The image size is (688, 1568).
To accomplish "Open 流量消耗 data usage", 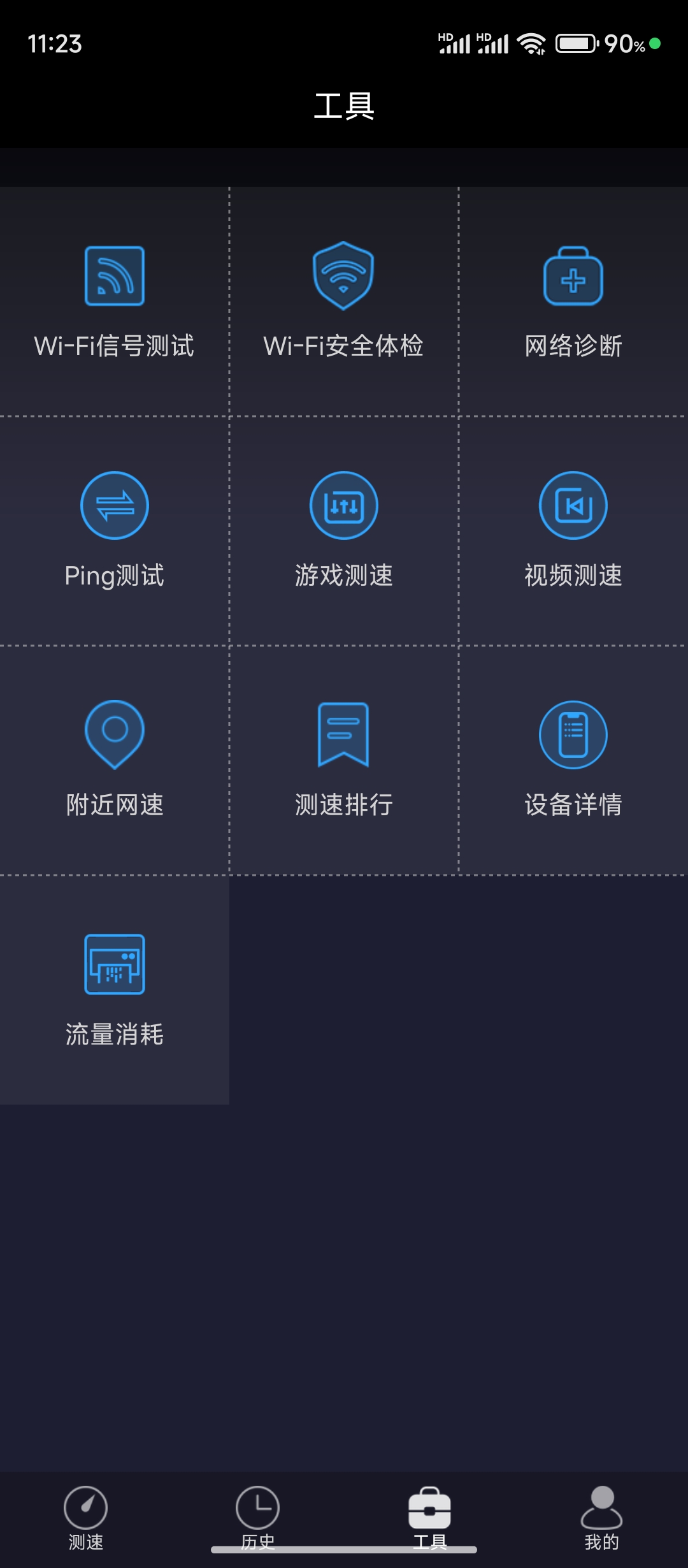I will pos(115,989).
